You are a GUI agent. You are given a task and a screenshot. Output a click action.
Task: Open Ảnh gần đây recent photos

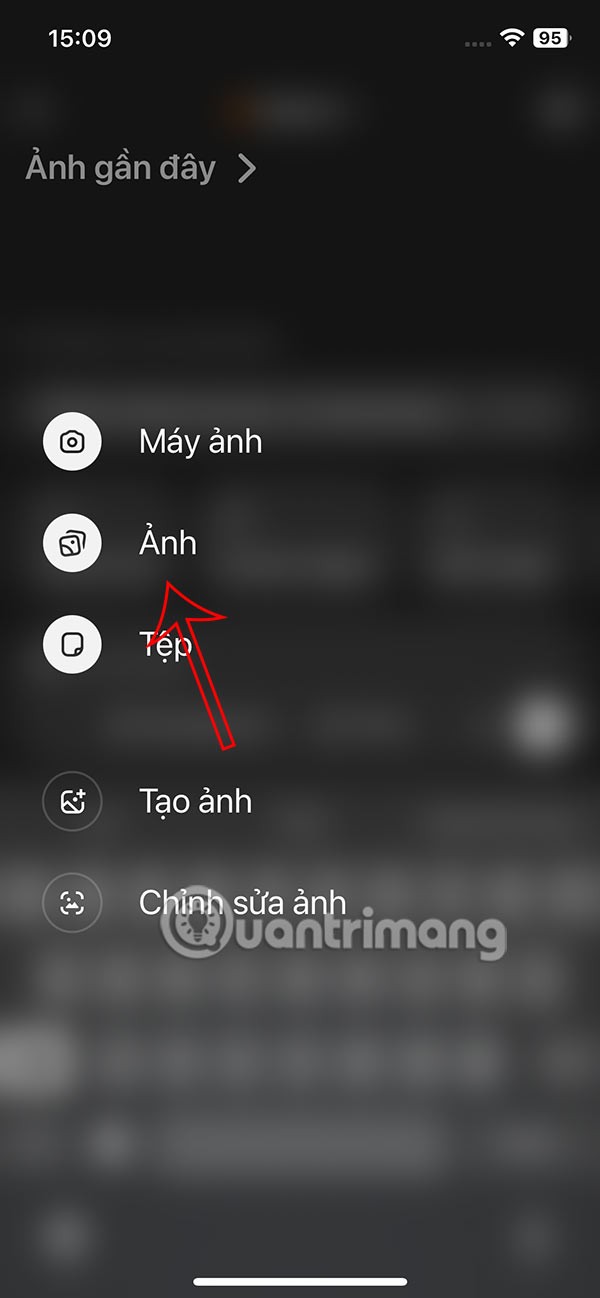pos(140,168)
